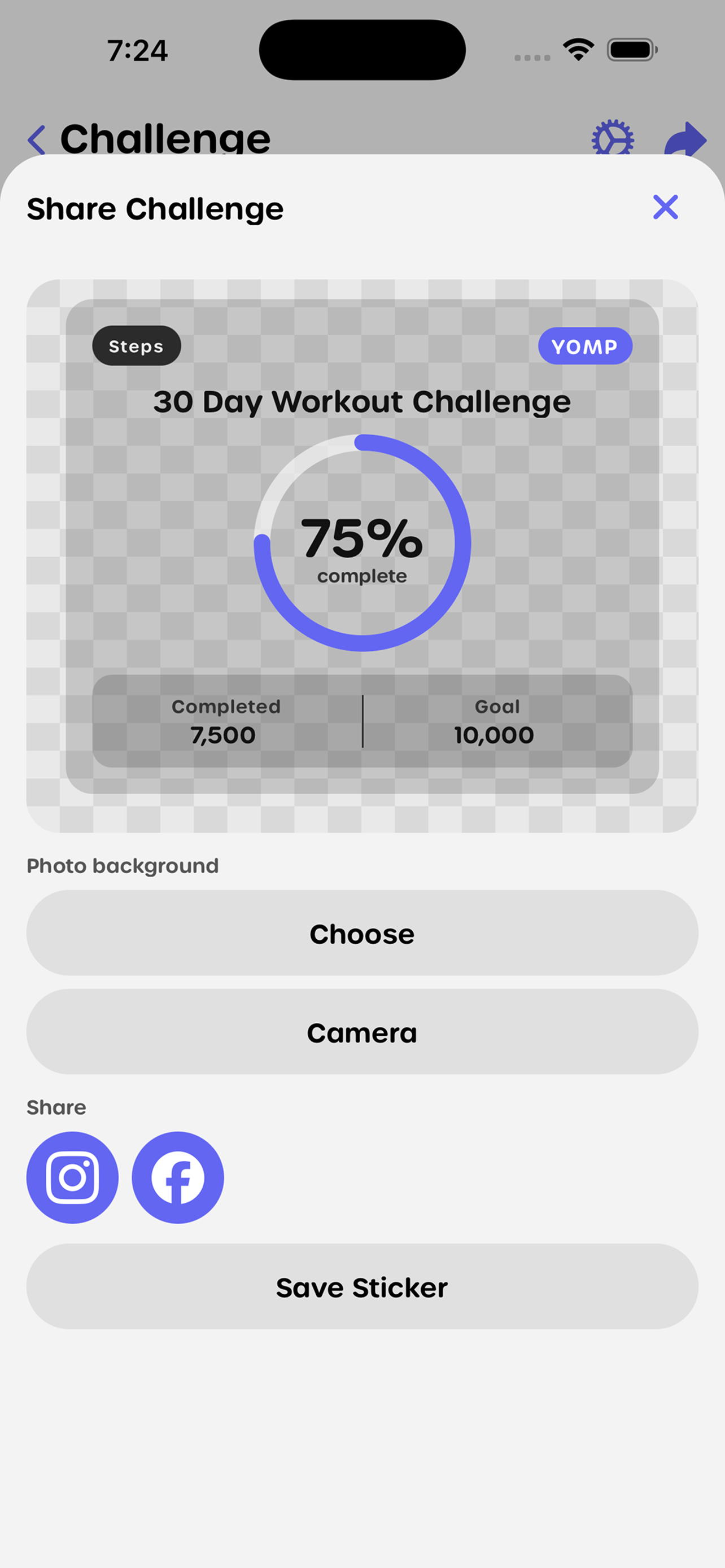Save the challenge sticker

362,1286
